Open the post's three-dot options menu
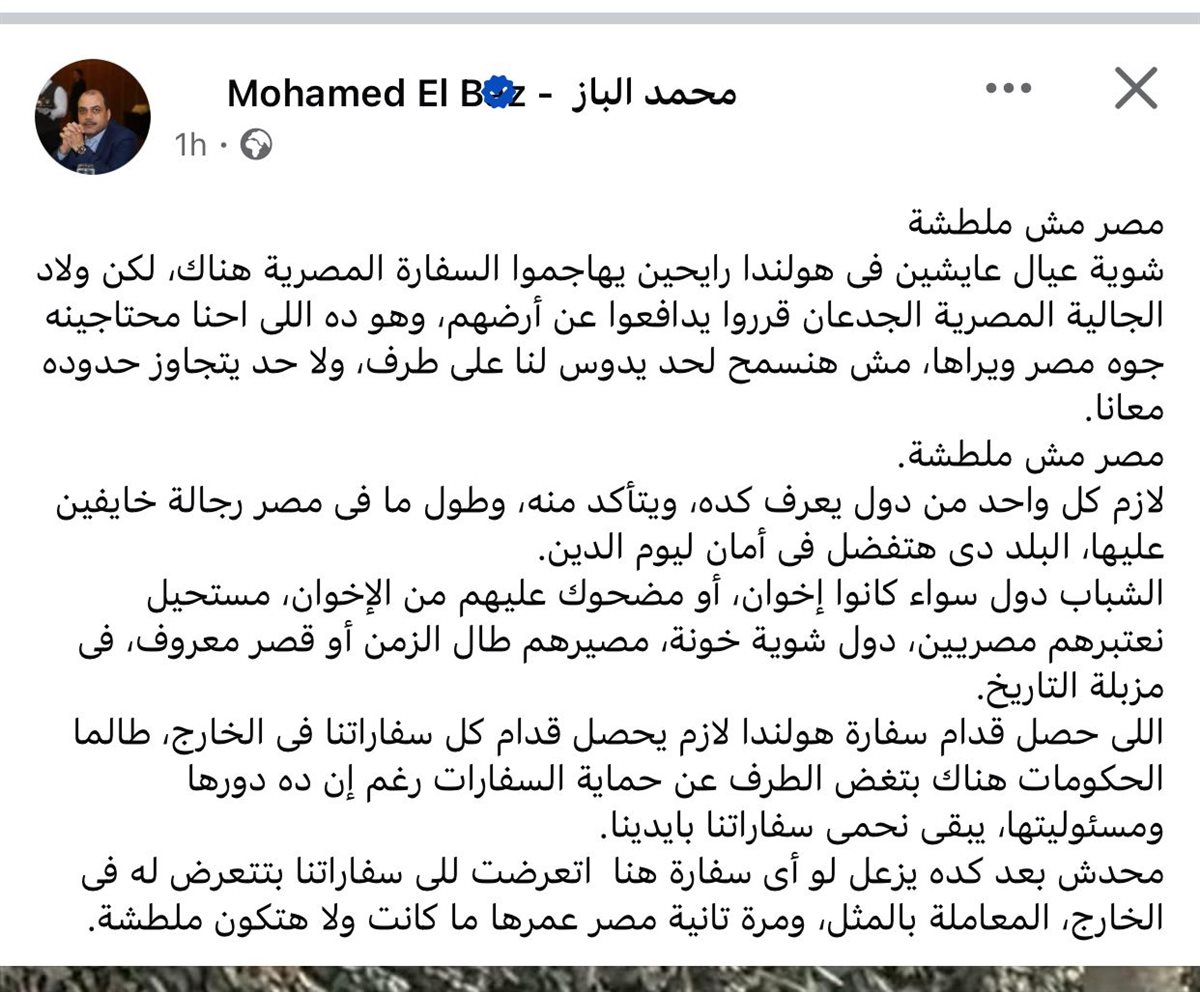This screenshot has width=1200, height=992. click(x=1007, y=89)
